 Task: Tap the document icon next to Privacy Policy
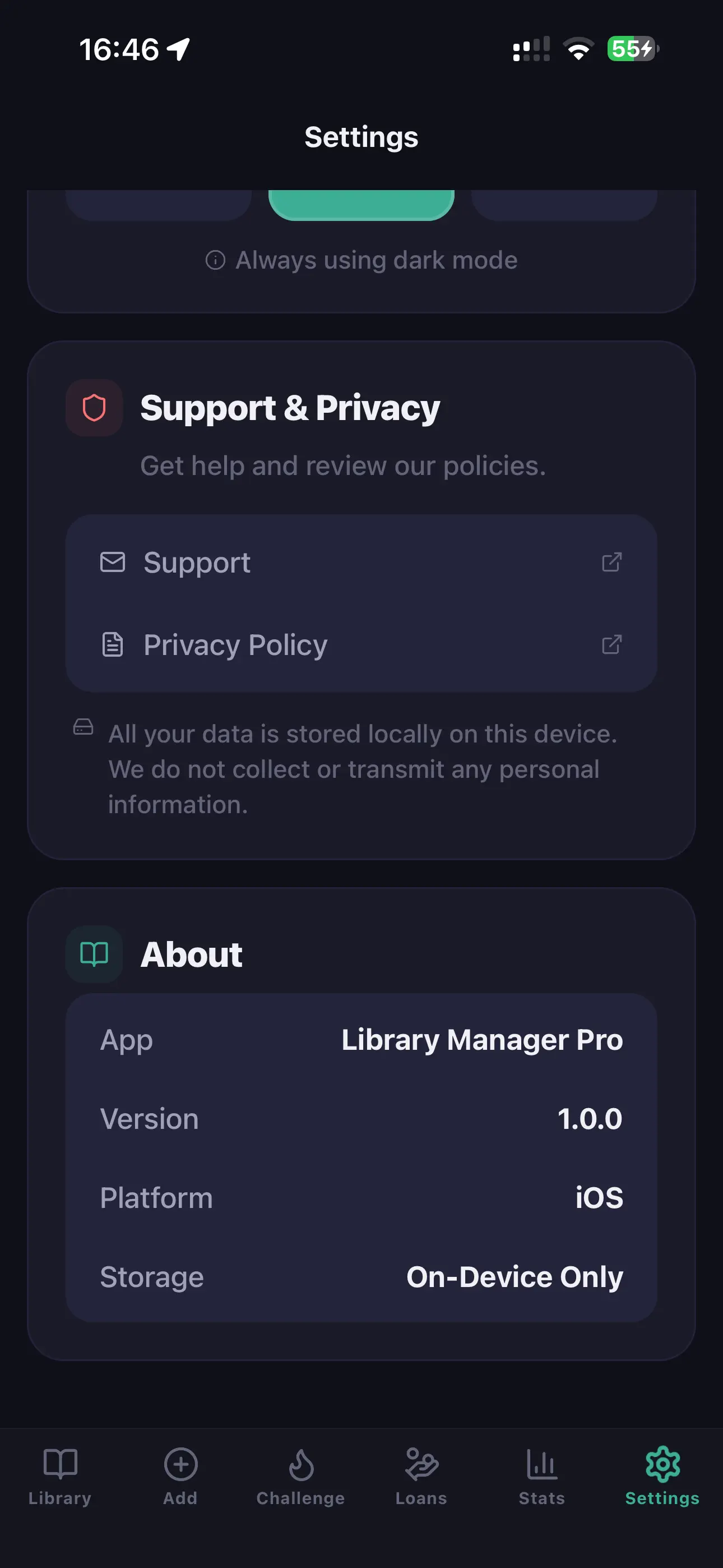tap(113, 644)
